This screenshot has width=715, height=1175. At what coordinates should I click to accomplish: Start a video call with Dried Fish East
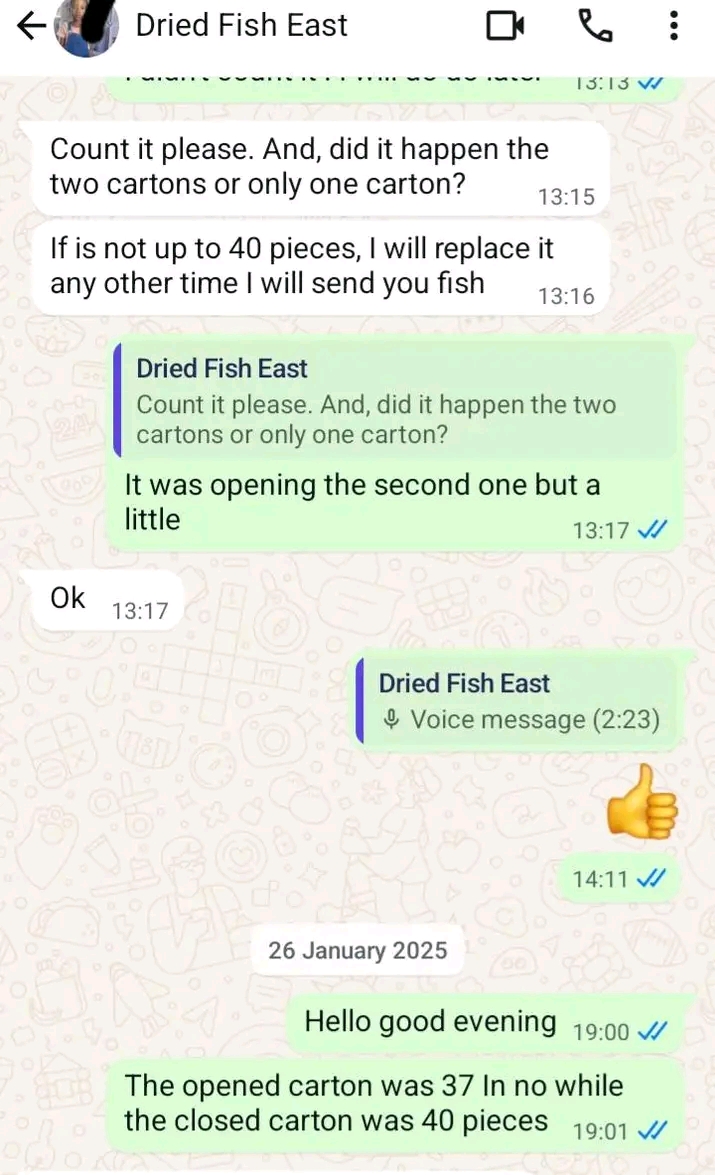pyautogui.click(x=505, y=26)
